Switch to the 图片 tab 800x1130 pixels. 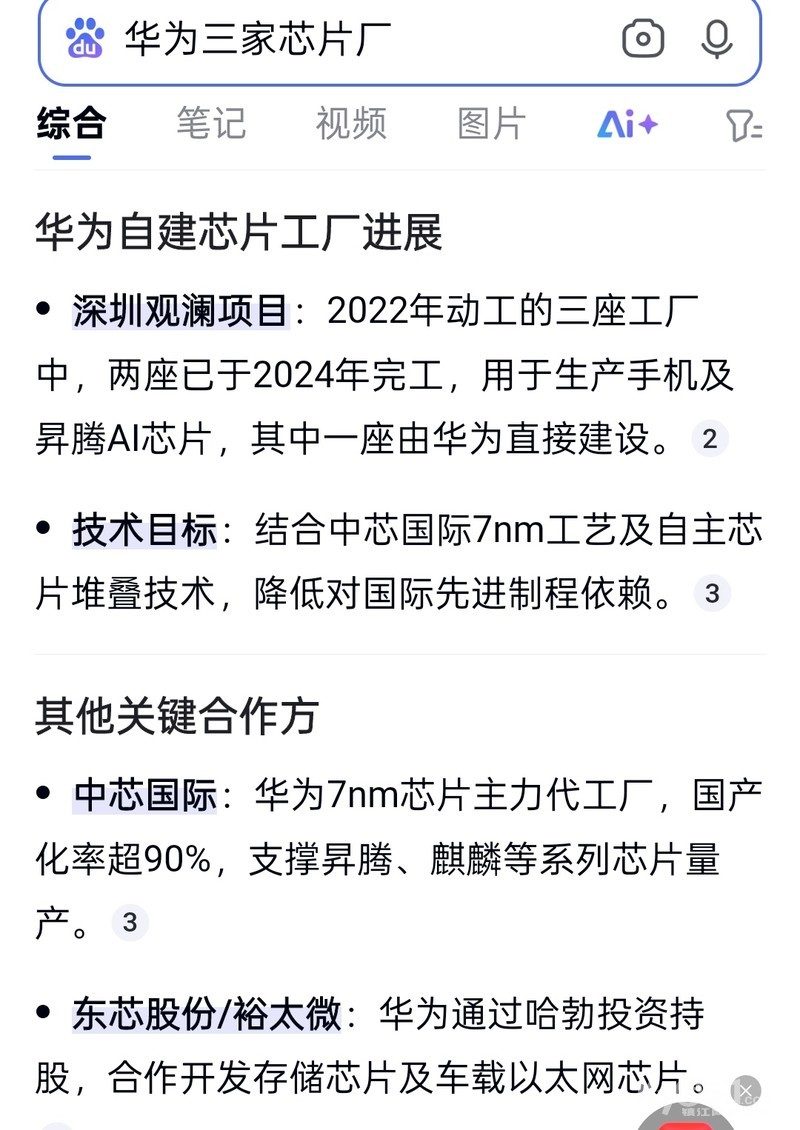pyautogui.click(x=492, y=123)
